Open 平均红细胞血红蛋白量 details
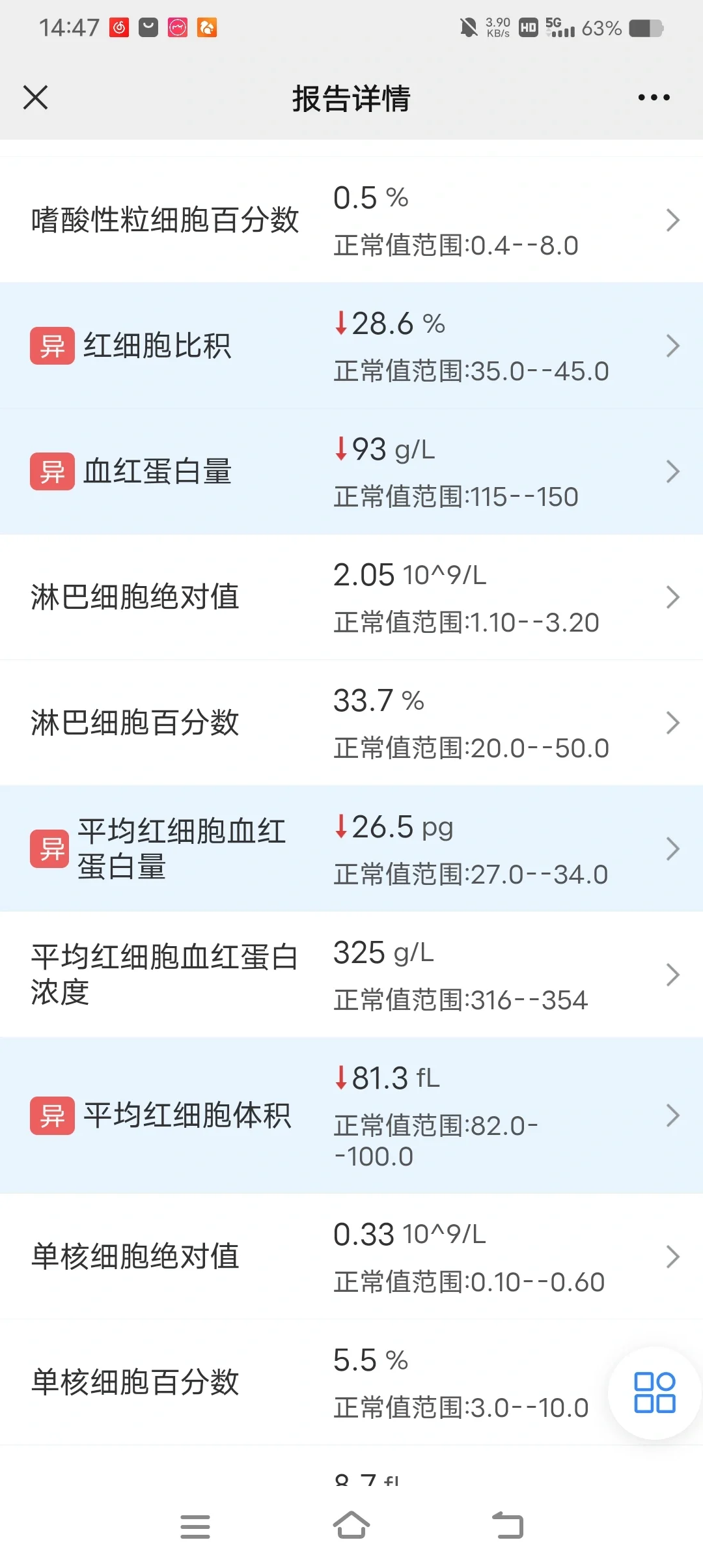 [x=674, y=848]
